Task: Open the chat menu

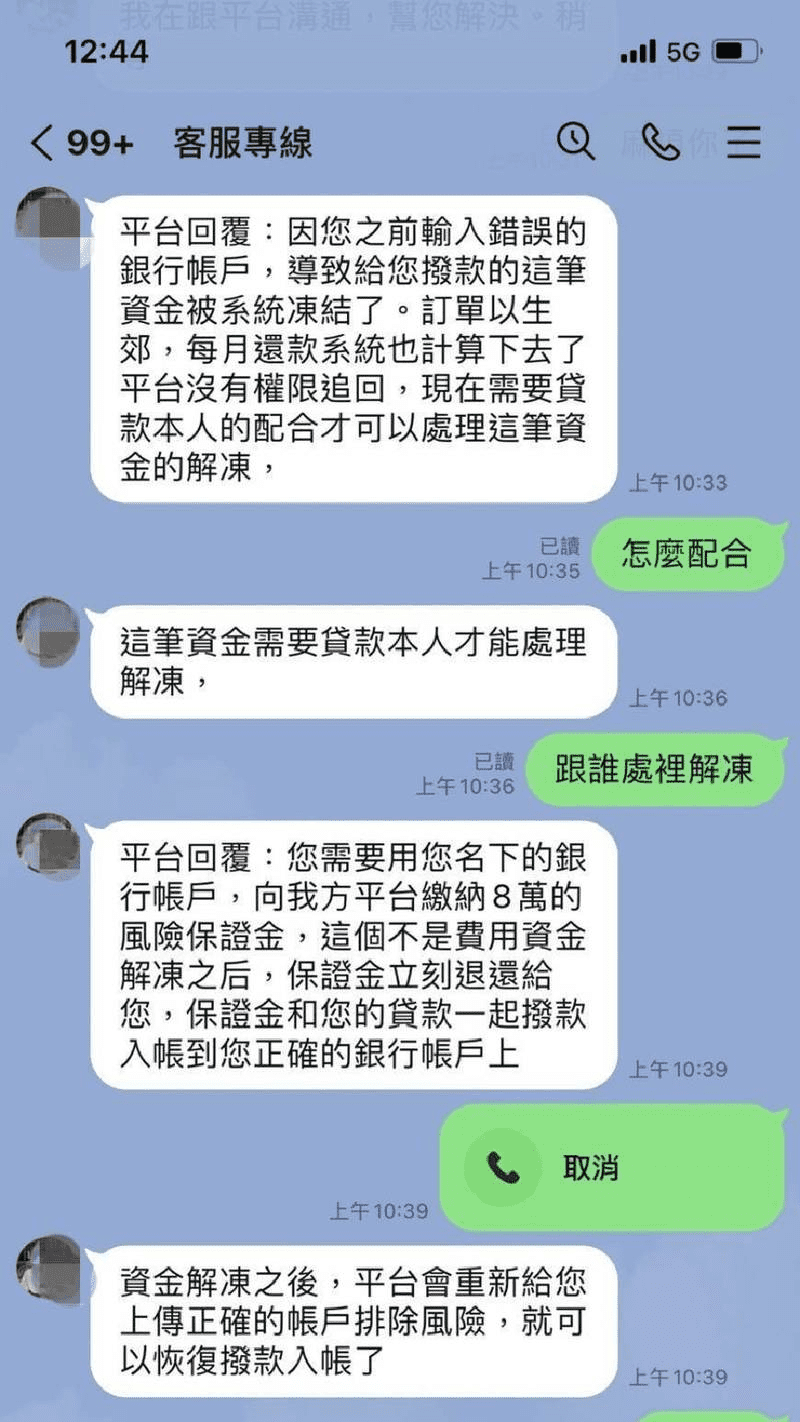Action: [744, 142]
